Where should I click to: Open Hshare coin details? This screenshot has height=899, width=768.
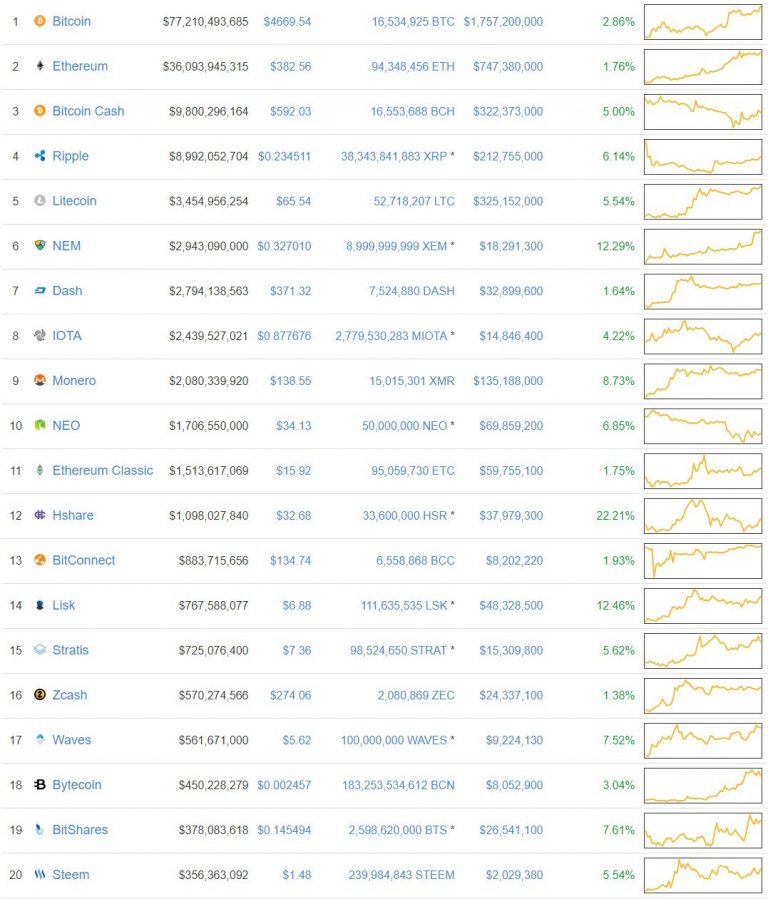coord(72,516)
